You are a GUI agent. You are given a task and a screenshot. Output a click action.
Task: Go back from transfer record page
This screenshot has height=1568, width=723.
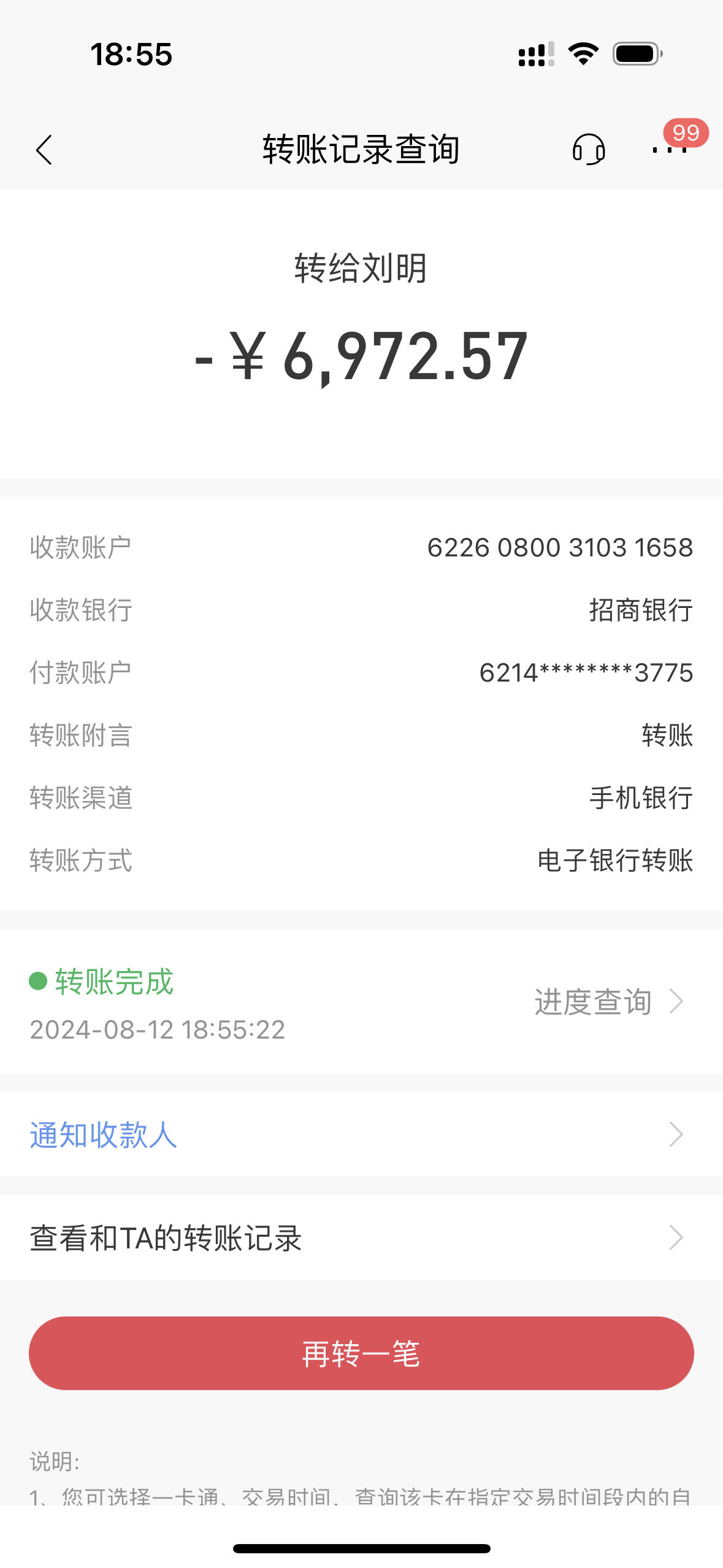[44, 150]
